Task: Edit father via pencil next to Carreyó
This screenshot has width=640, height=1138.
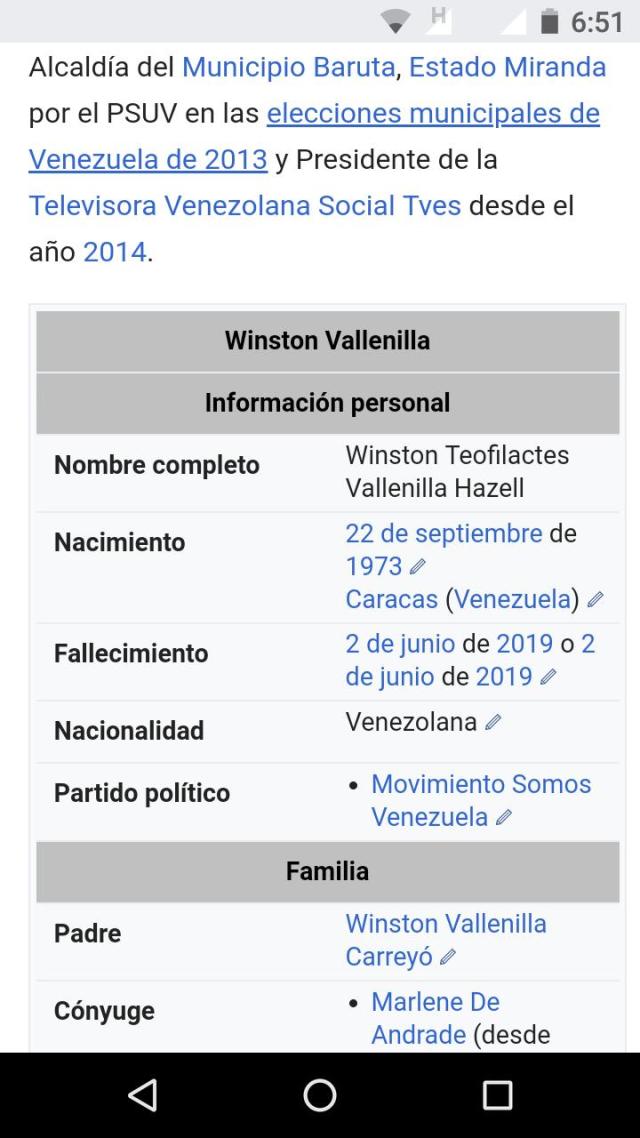Action: (448, 958)
